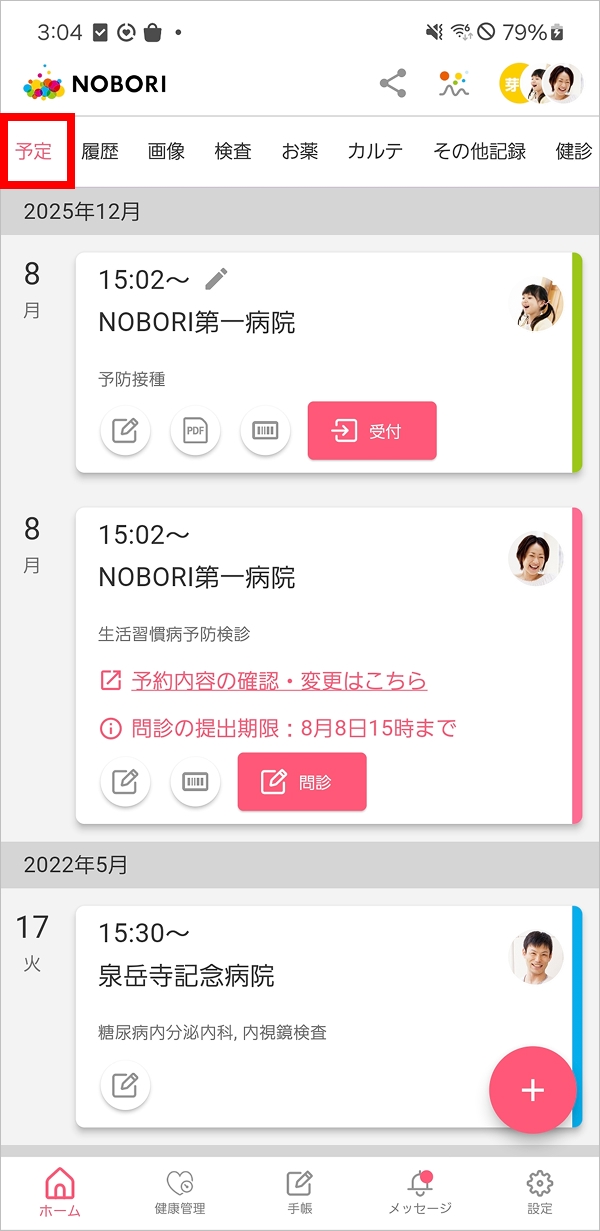Show barcode for the 生活習慣病予防検診 appointment
The height and width of the screenshot is (1231, 600).
195,782
